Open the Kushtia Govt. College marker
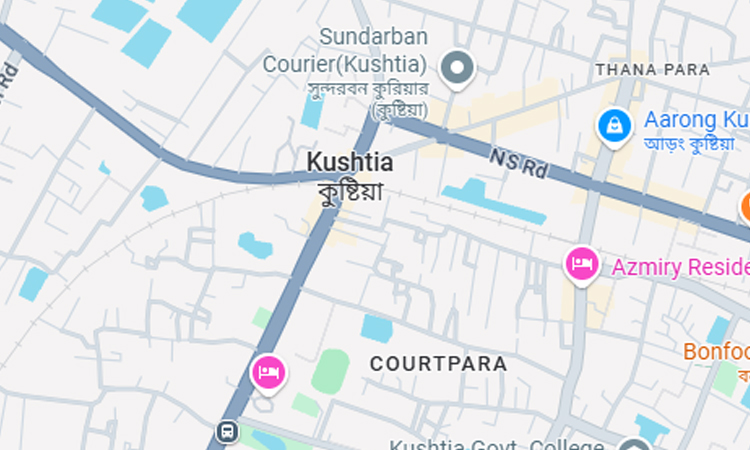This screenshot has width=750, height=450. click(x=633, y=444)
